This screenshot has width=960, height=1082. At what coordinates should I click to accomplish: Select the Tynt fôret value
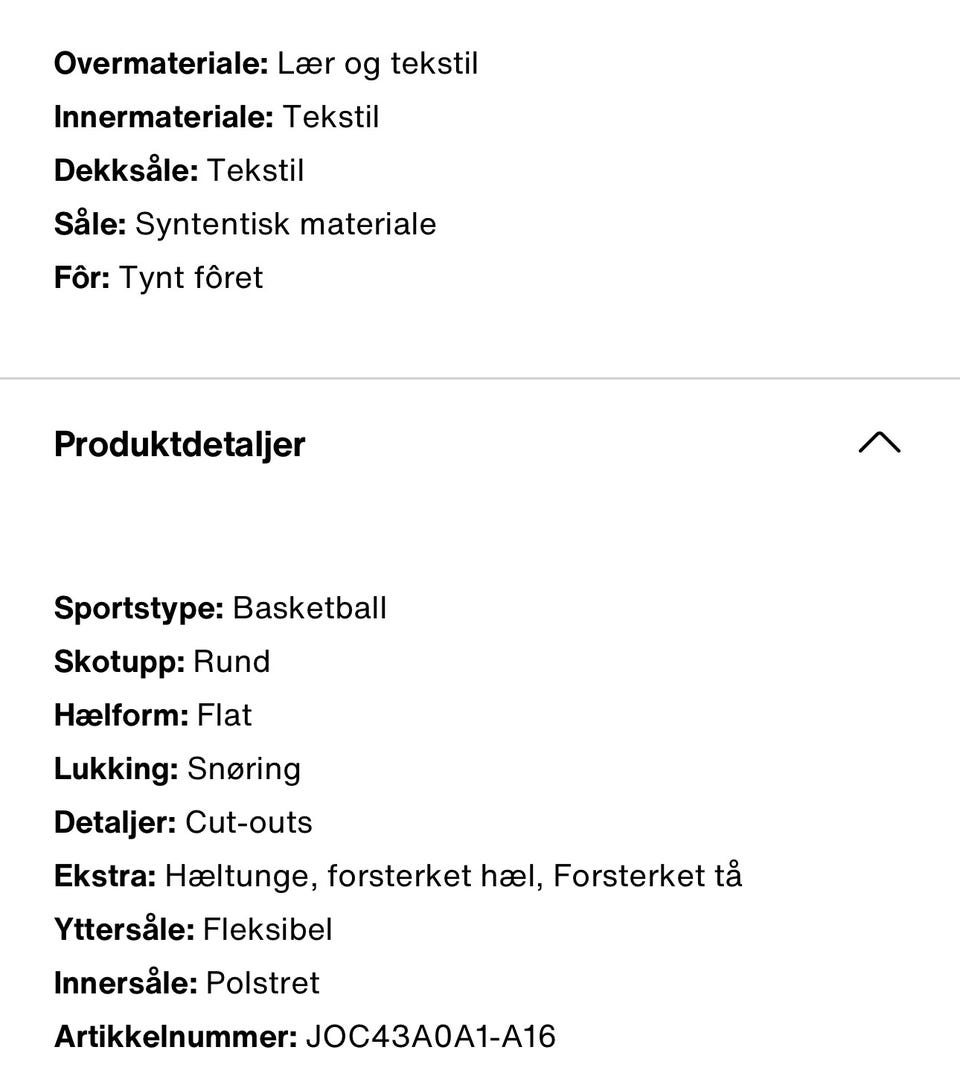191,277
